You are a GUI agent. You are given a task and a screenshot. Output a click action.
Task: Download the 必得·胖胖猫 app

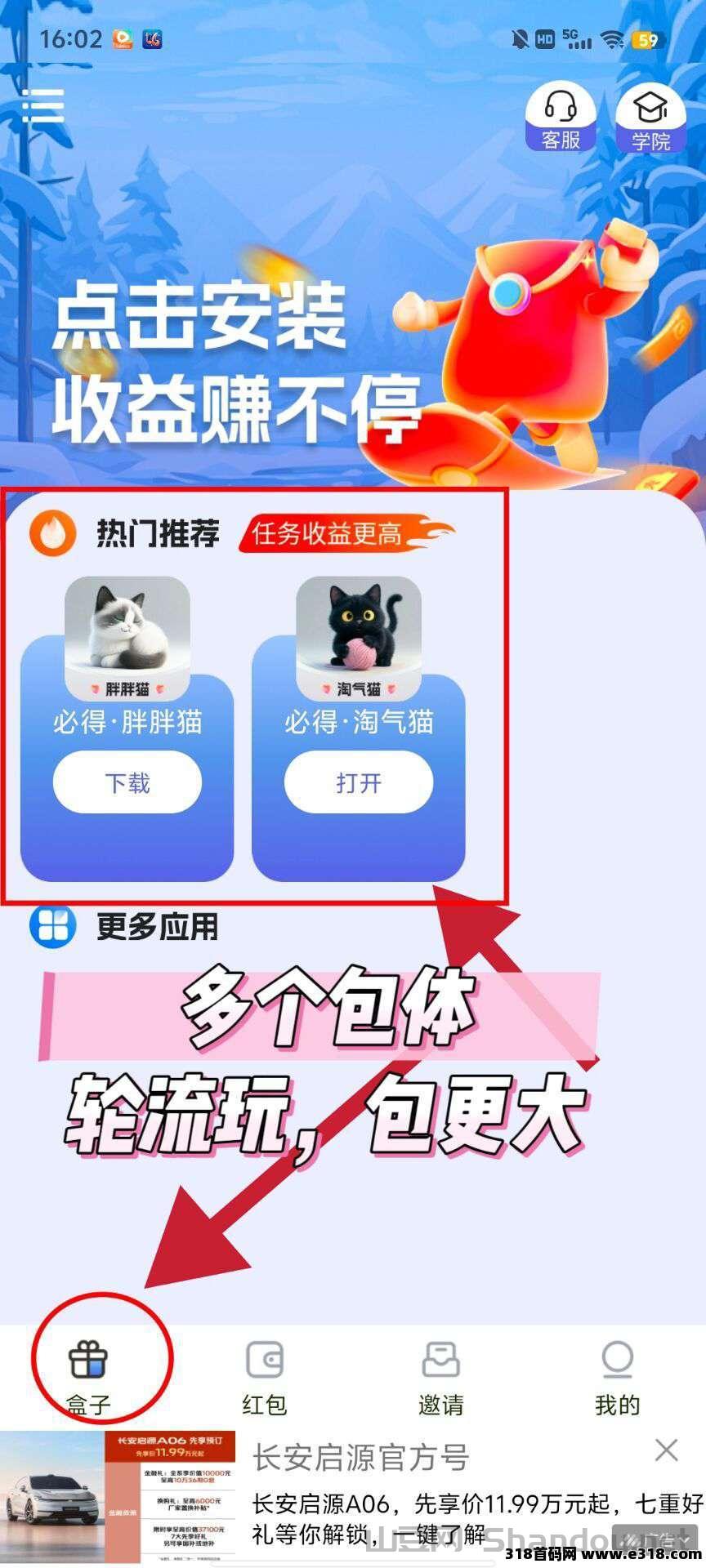click(127, 783)
